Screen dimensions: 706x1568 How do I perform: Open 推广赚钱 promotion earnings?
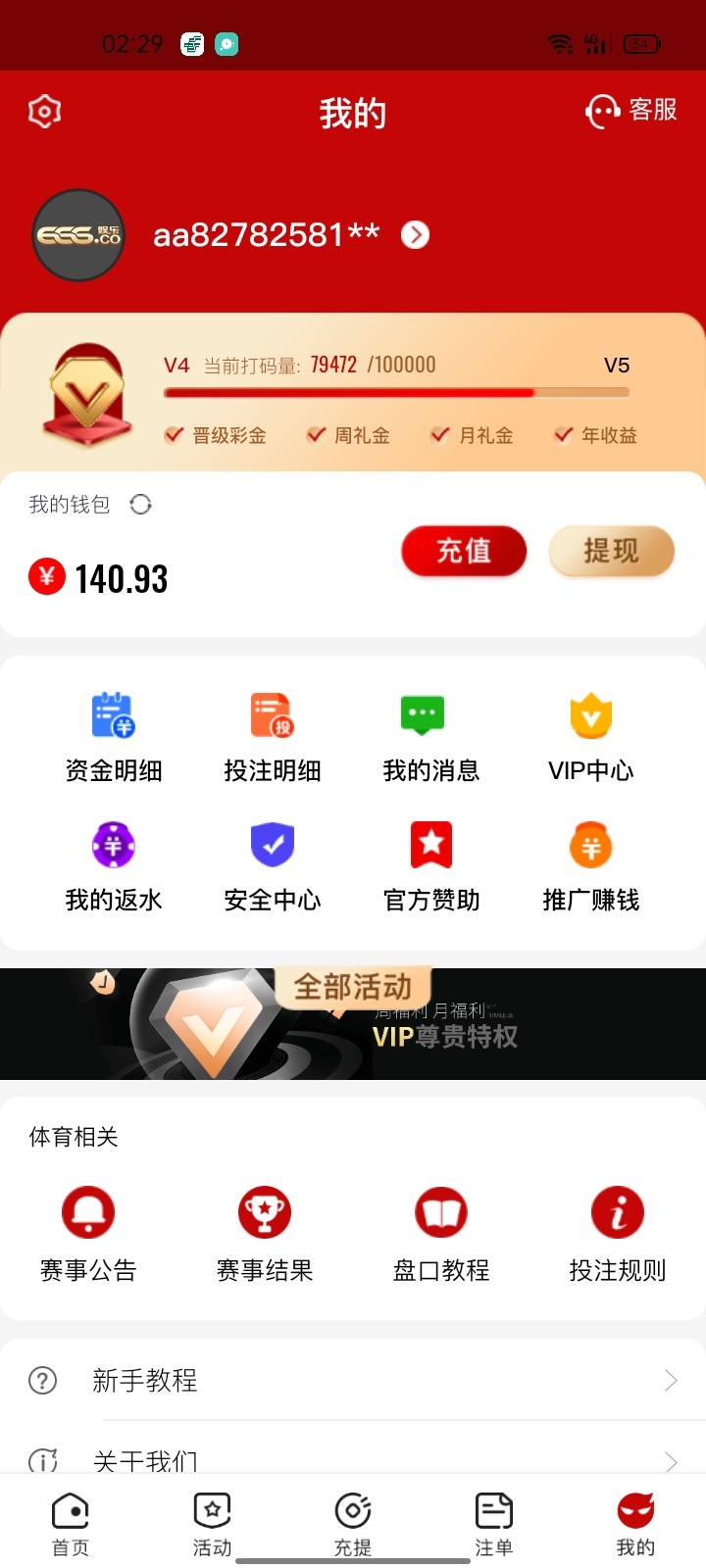[x=590, y=866]
